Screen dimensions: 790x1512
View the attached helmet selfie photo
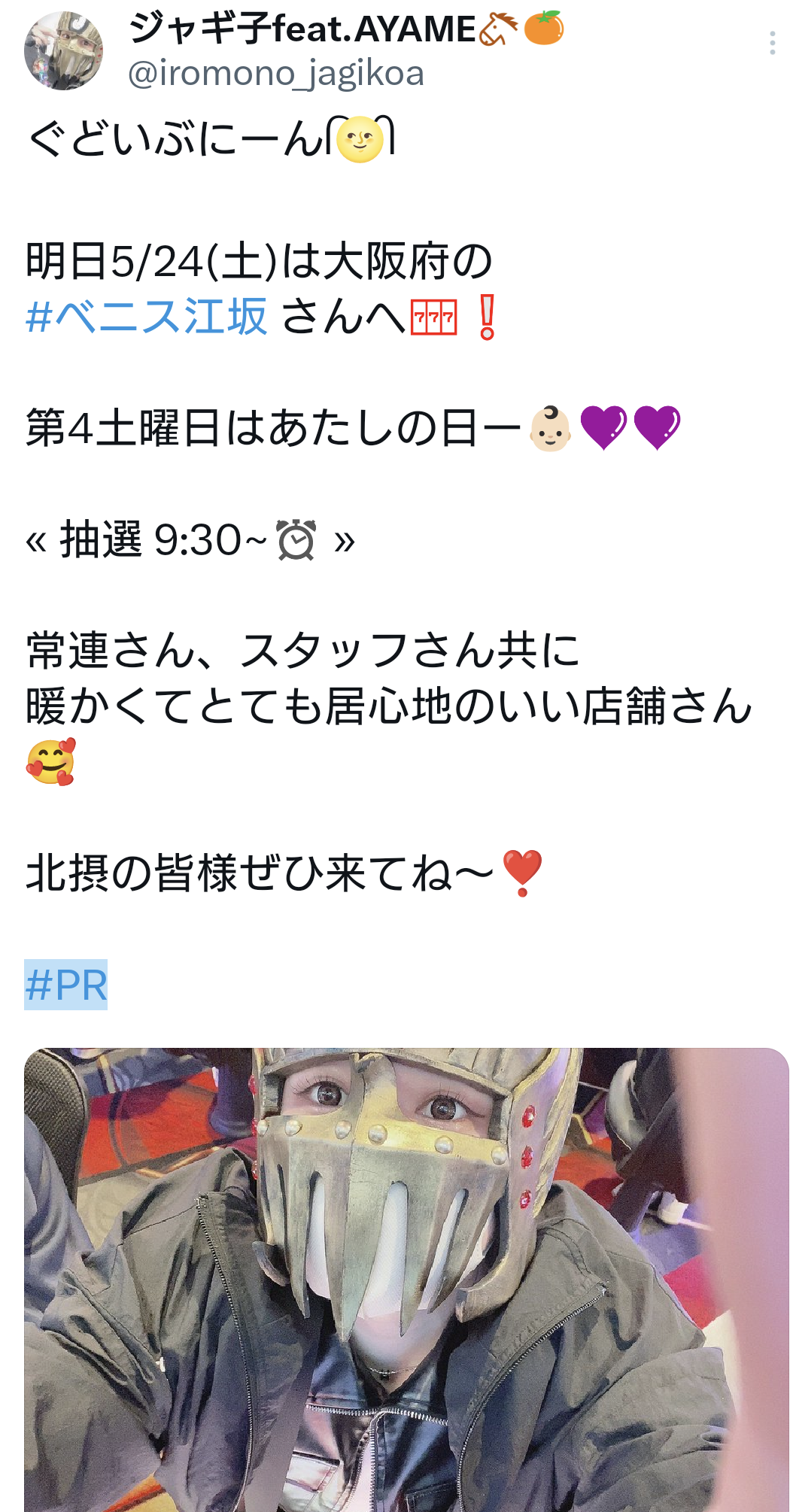click(x=406, y=1280)
